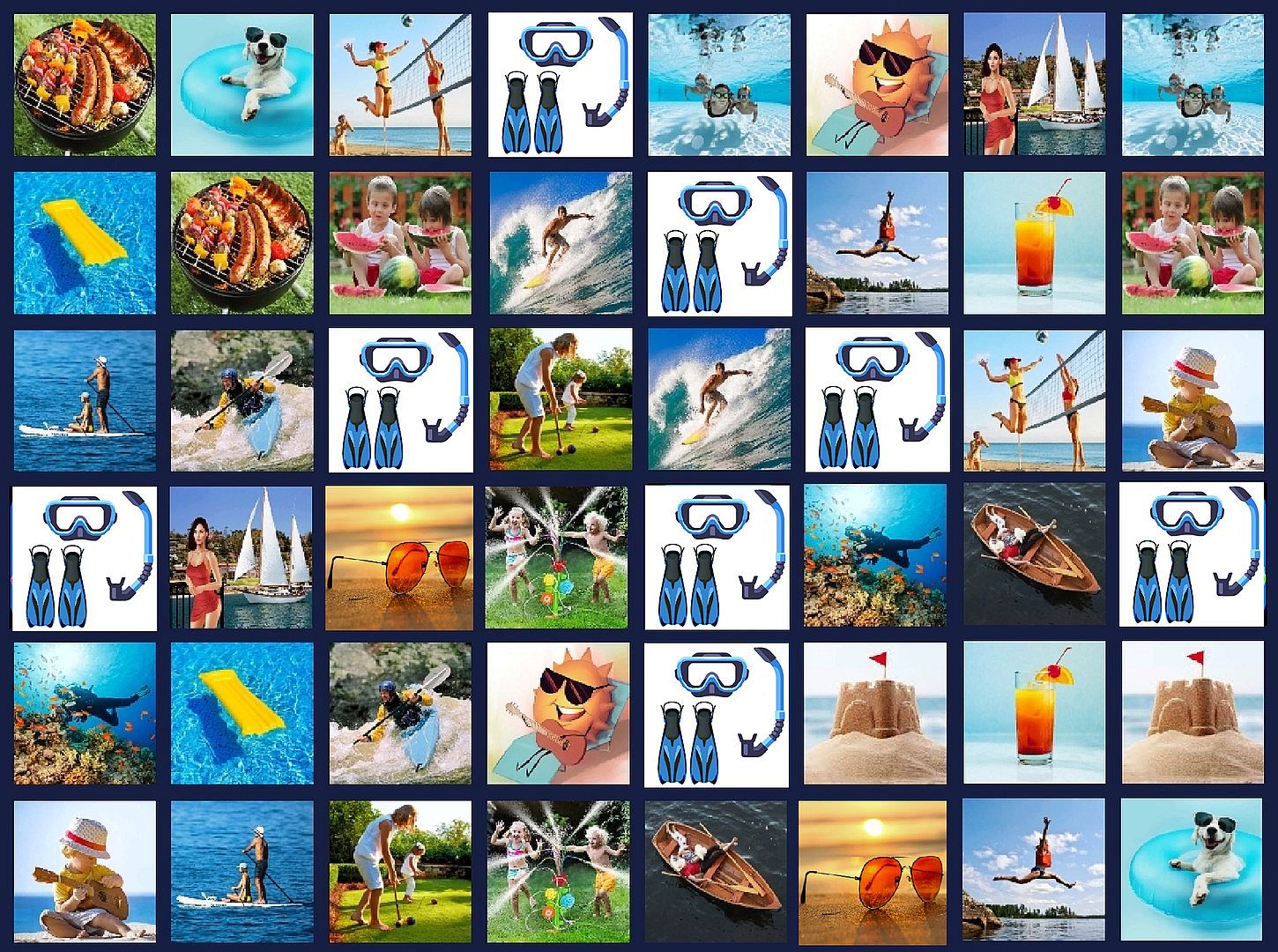This screenshot has height=952, width=1278.
Task: Tap the underwater swimmers tile between the snorkel and sun tiles
Action: point(719,85)
